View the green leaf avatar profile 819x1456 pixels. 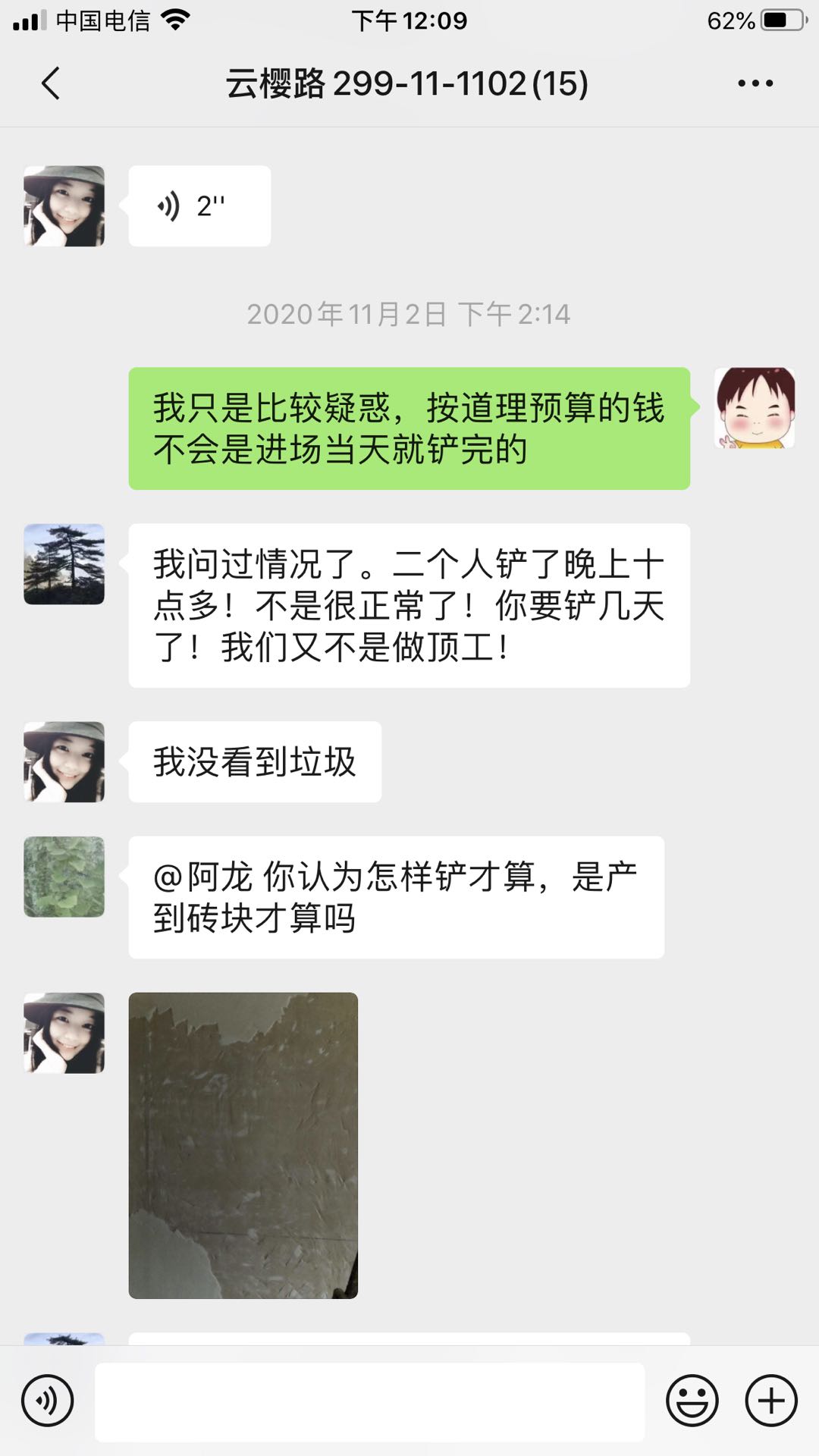coord(64,877)
